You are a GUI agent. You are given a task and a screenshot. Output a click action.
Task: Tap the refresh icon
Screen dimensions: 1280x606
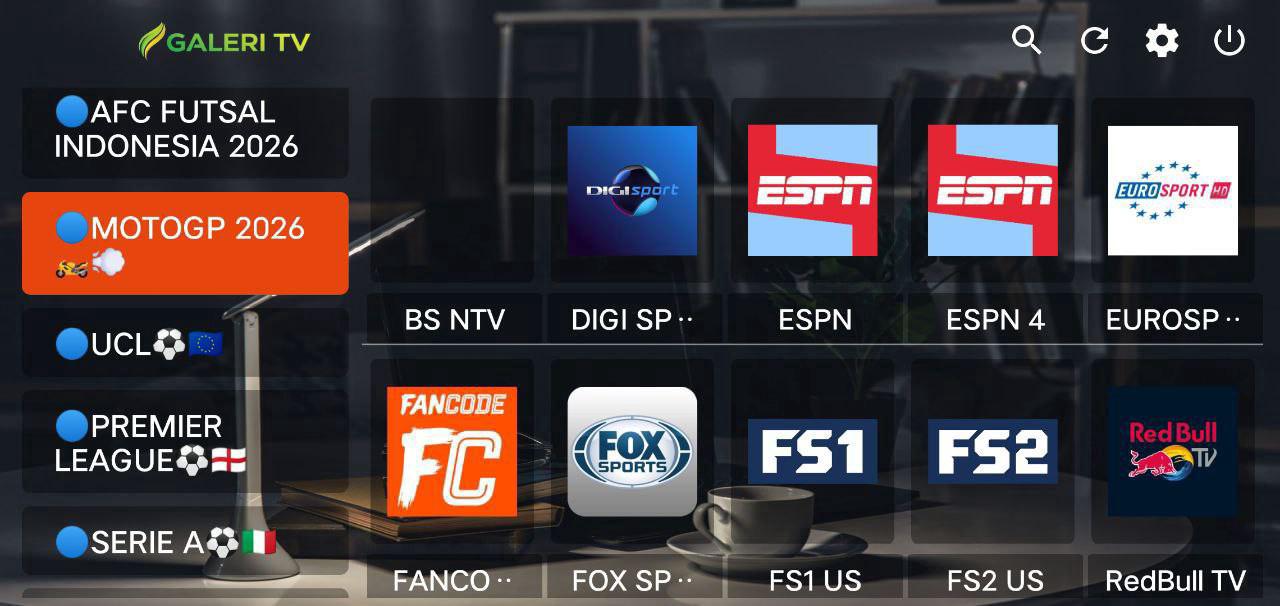1094,41
